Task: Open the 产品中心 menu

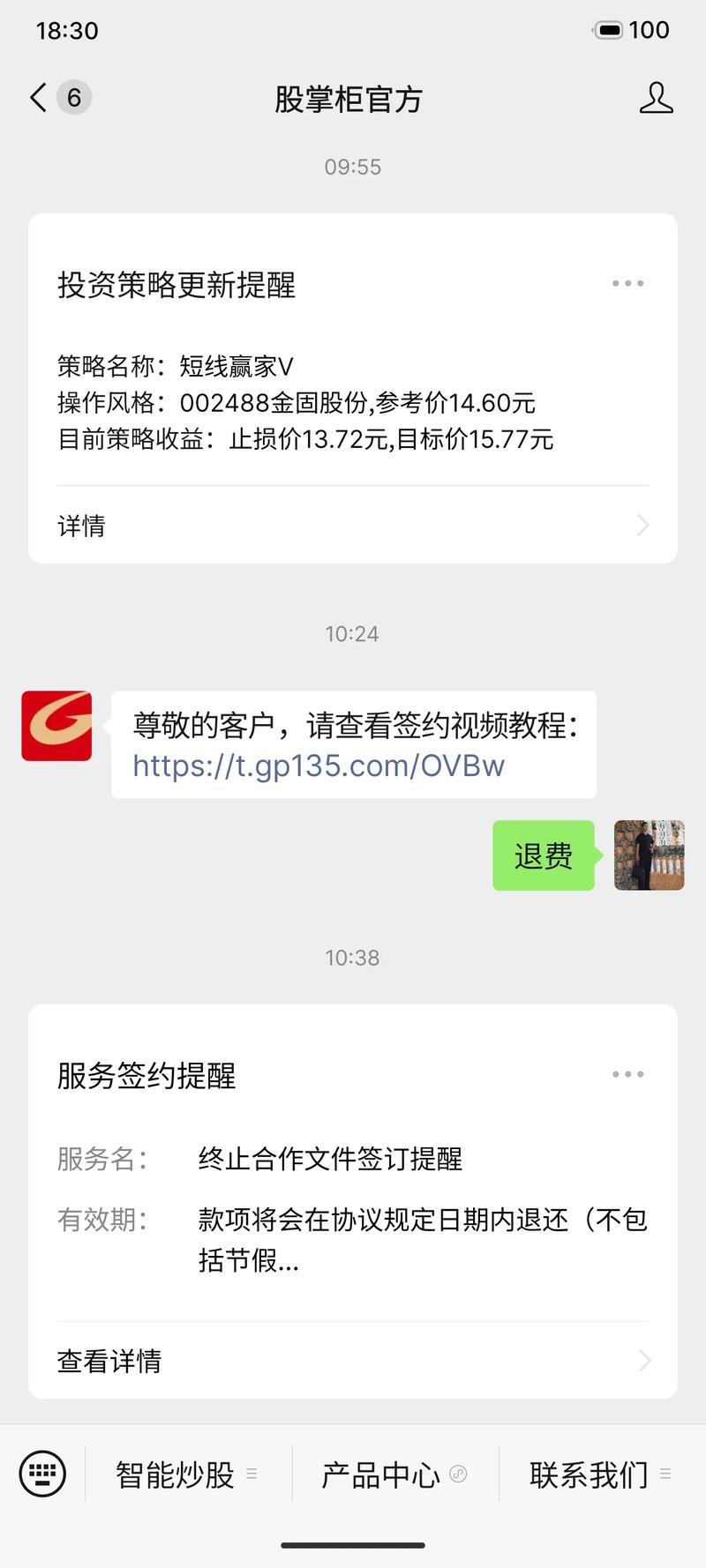Action: [x=380, y=1474]
